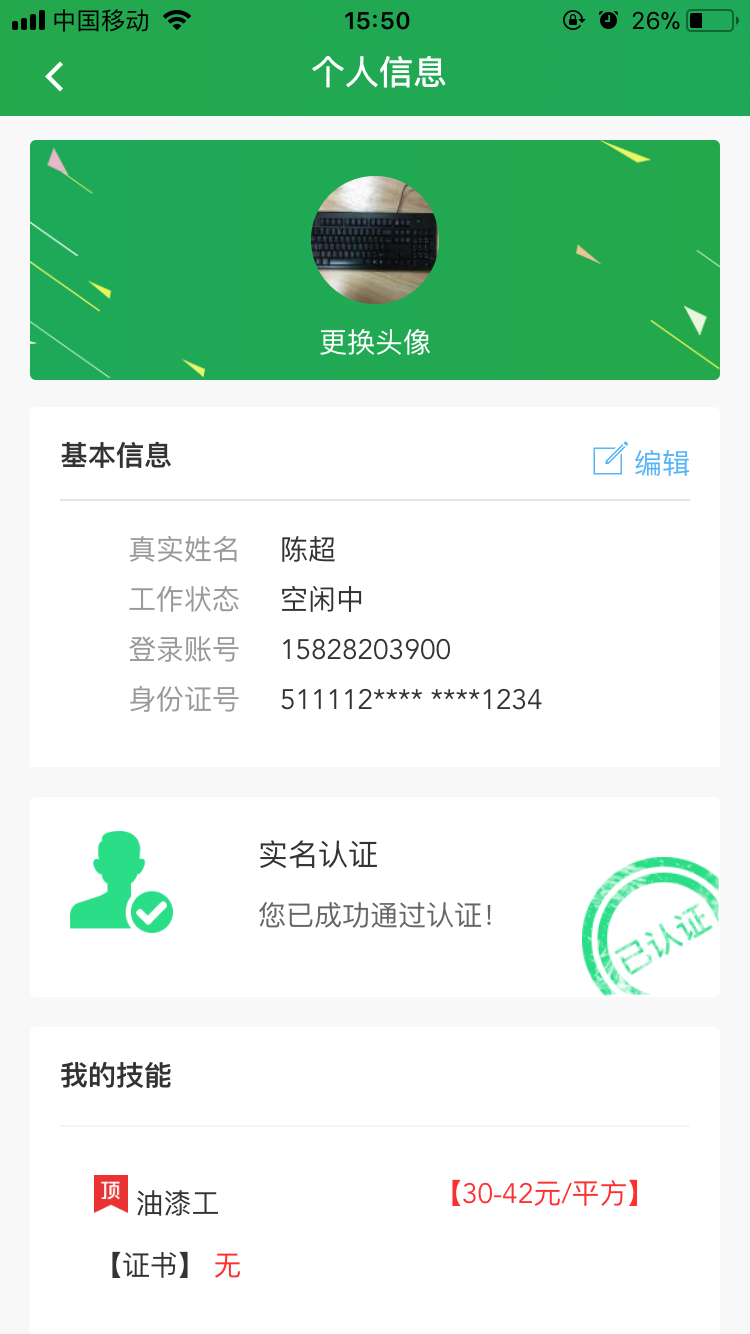The height and width of the screenshot is (1334, 750).
Task: Edit basic info via 编辑
Action: 642,462
